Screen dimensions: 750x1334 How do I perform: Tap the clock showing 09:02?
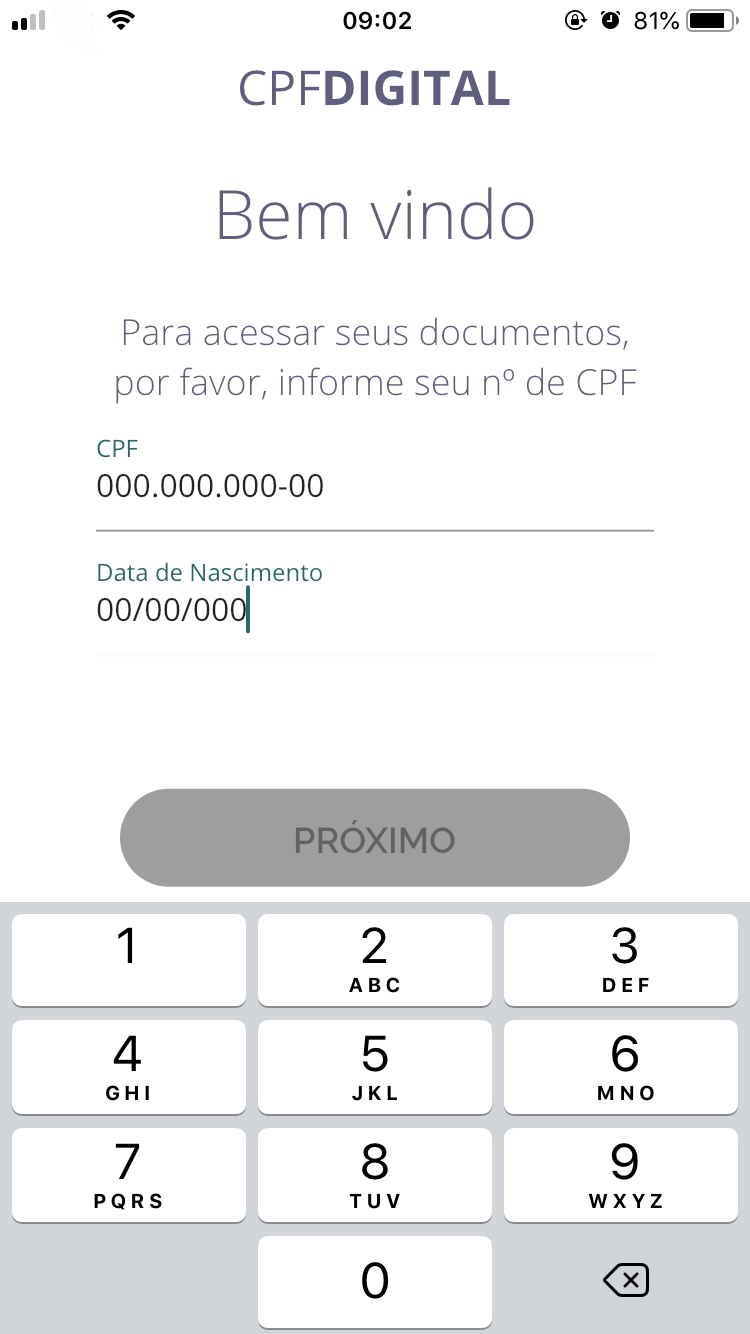coord(374,20)
